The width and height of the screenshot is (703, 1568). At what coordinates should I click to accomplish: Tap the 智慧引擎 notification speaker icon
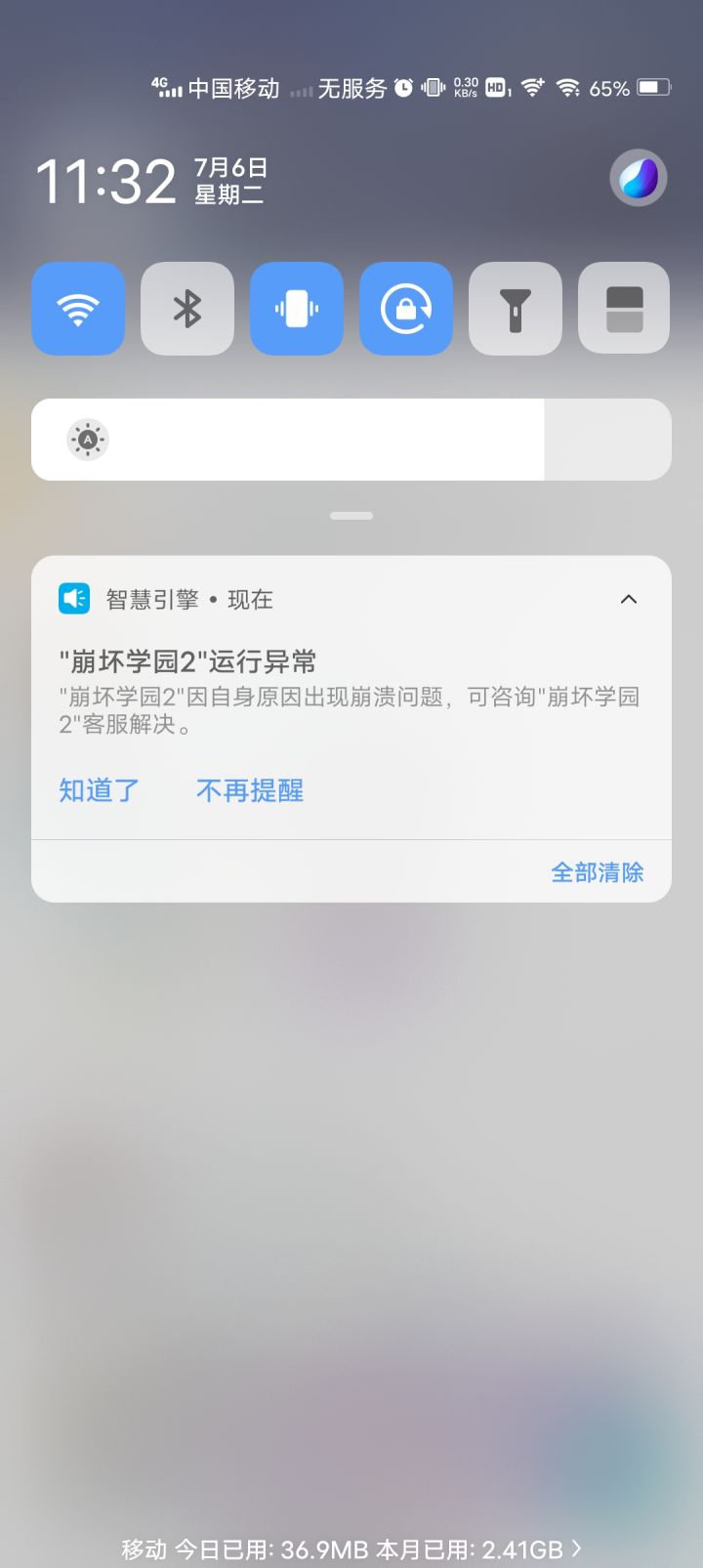coord(76,598)
